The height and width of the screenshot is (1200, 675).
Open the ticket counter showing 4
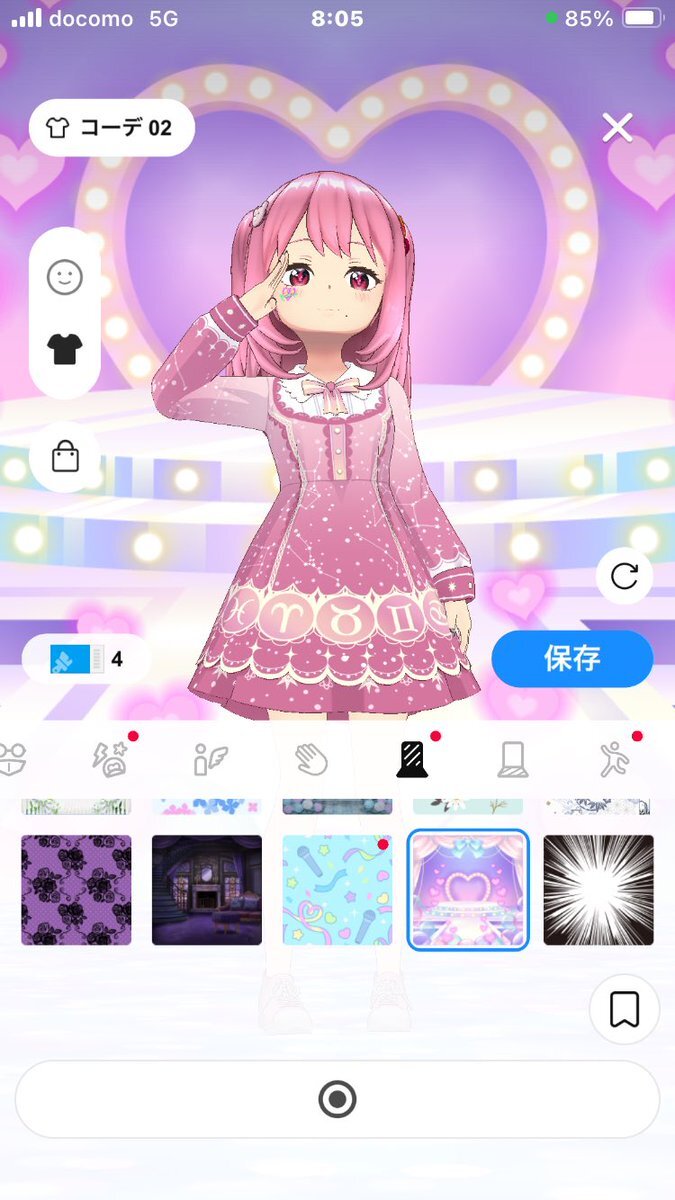click(x=87, y=659)
